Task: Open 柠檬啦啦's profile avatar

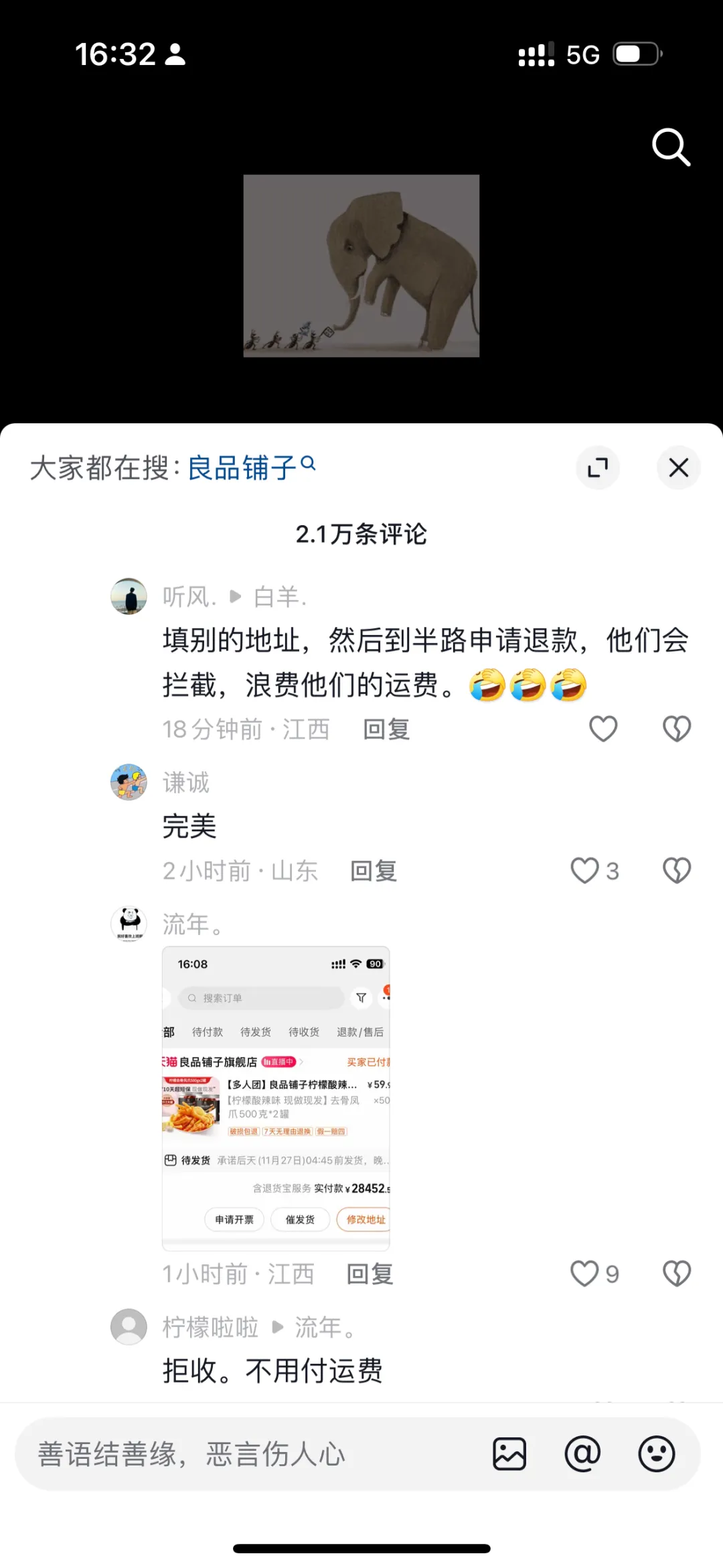Action: [x=129, y=1327]
